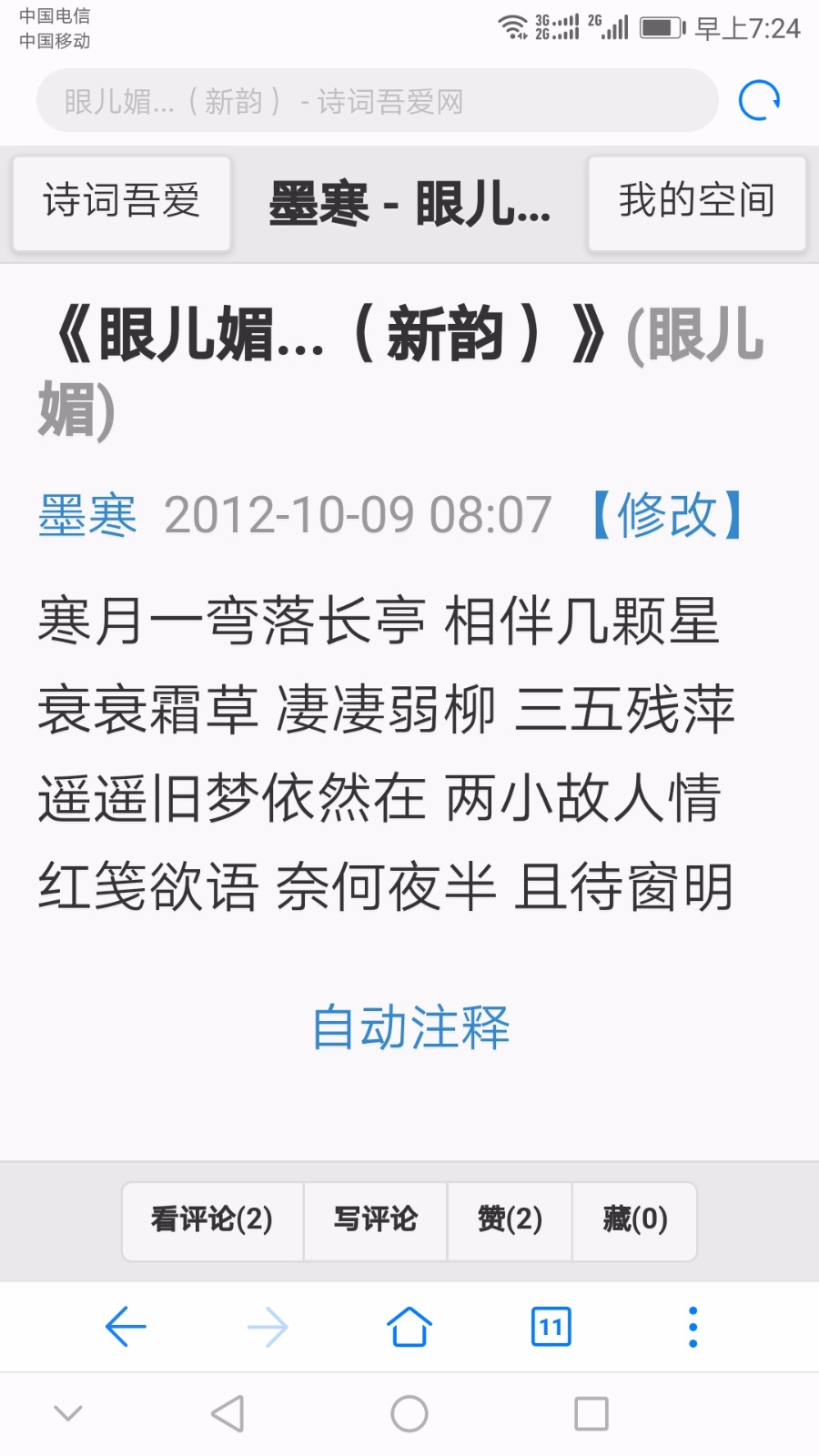Open the browser overflow menu
This screenshot has width=819, height=1456.
click(693, 1327)
